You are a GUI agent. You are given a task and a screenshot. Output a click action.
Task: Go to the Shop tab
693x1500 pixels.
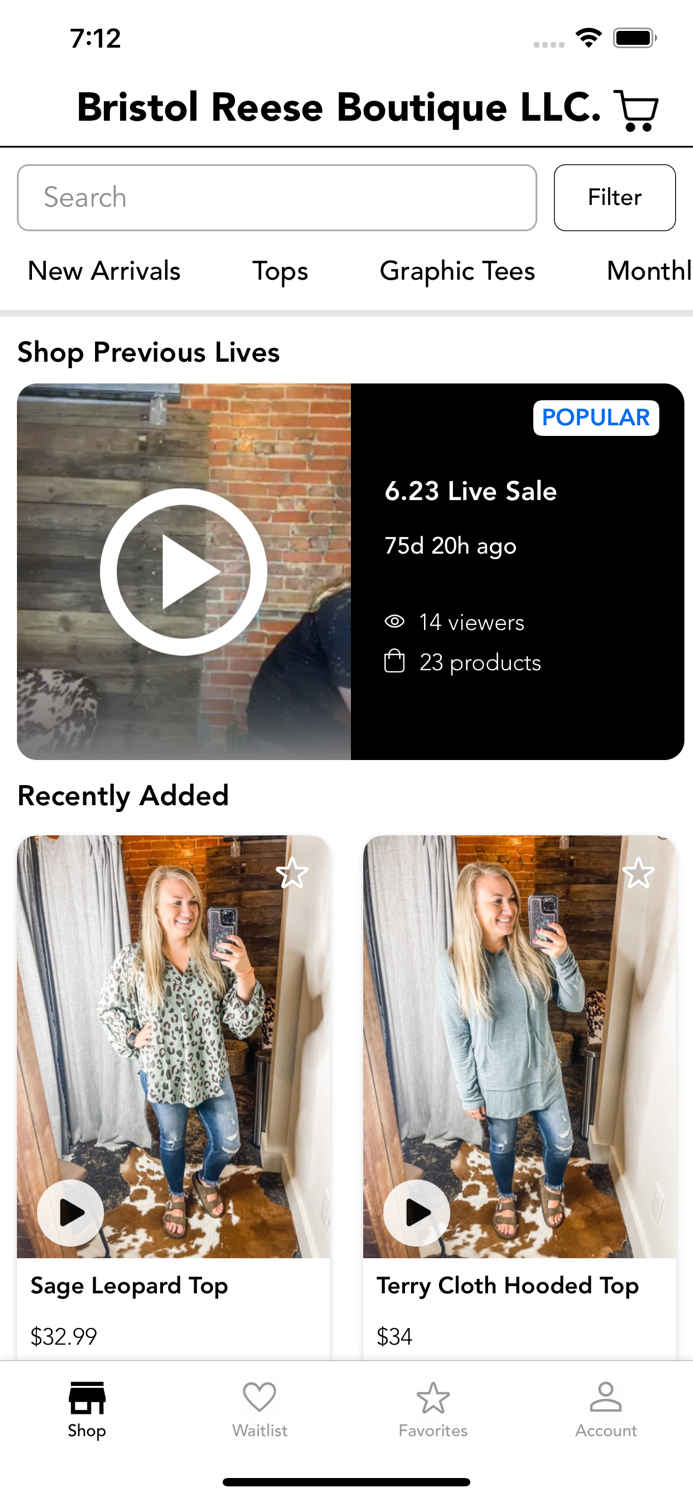(x=87, y=1410)
